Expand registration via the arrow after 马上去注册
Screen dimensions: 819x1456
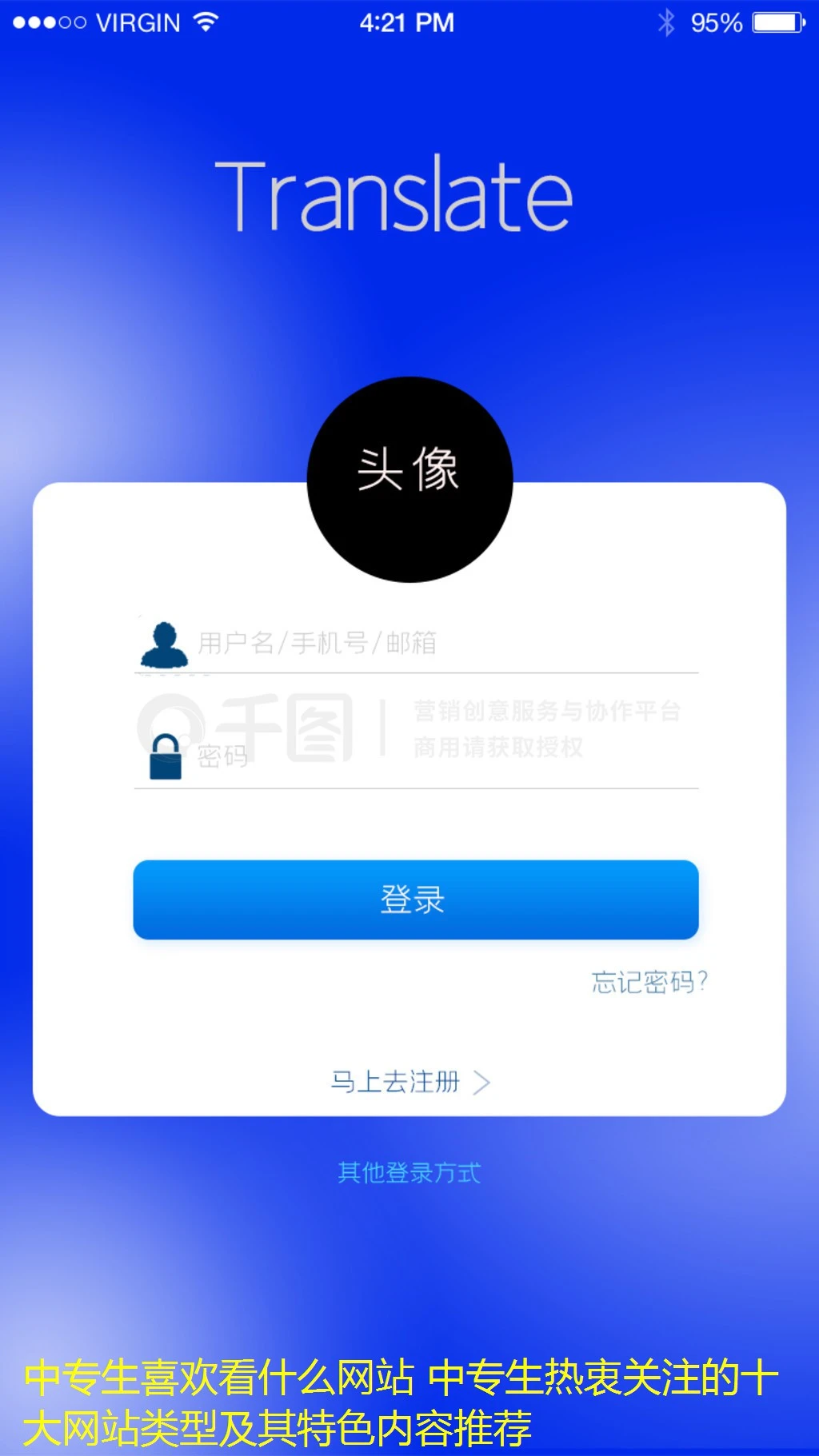[x=482, y=1081]
